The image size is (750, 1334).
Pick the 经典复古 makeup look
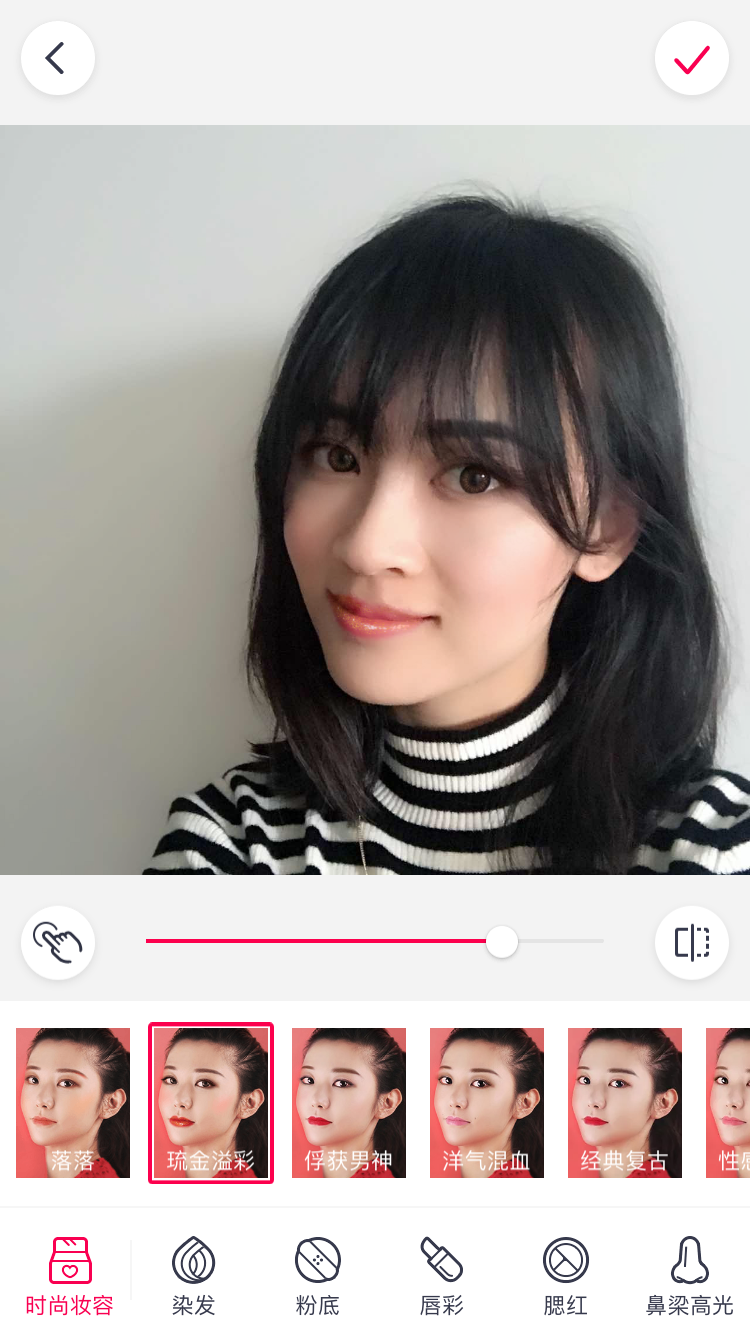tap(625, 1102)
